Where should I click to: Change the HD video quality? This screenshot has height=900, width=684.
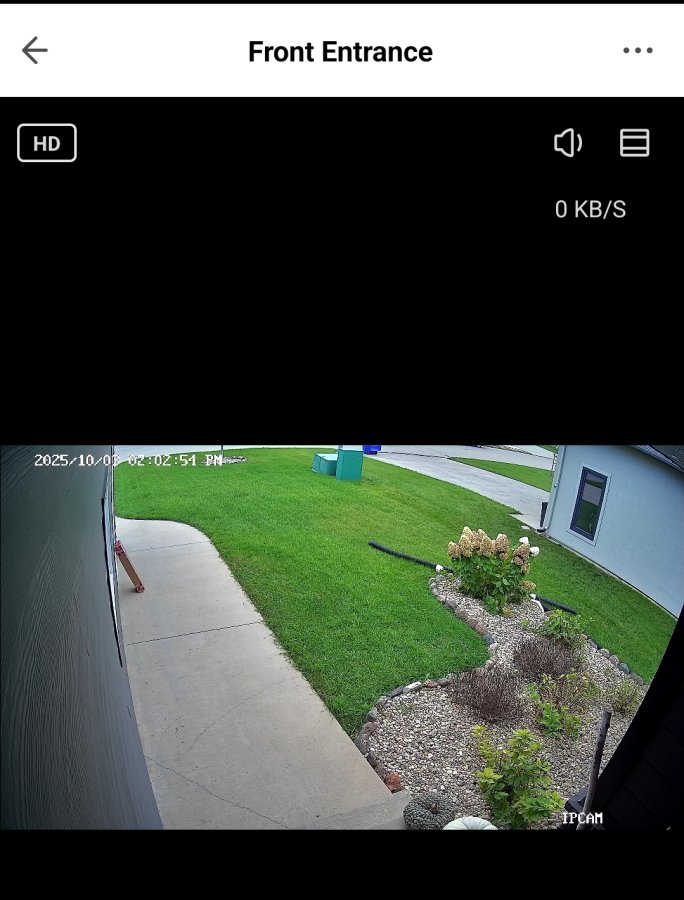(x=47, y=143)
